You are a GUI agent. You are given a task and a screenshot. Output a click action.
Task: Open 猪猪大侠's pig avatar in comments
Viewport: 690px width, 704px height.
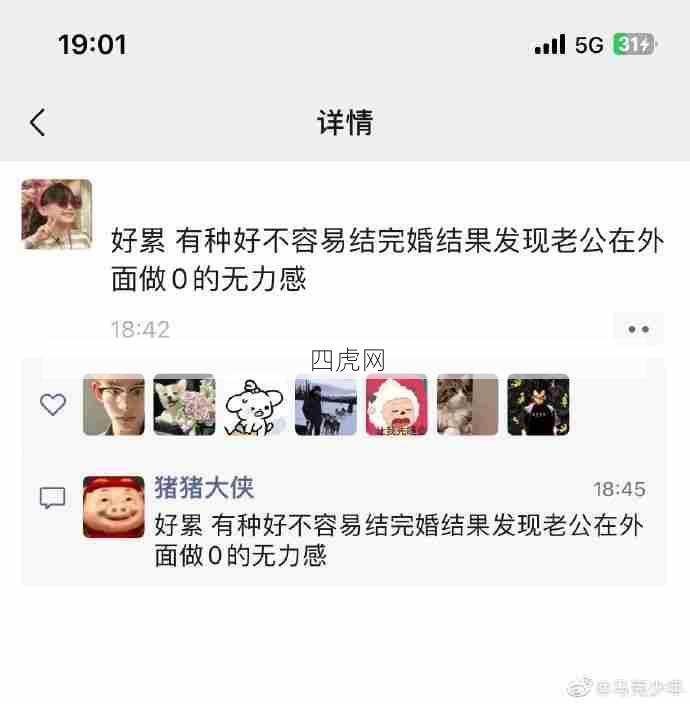pos(113,507)
